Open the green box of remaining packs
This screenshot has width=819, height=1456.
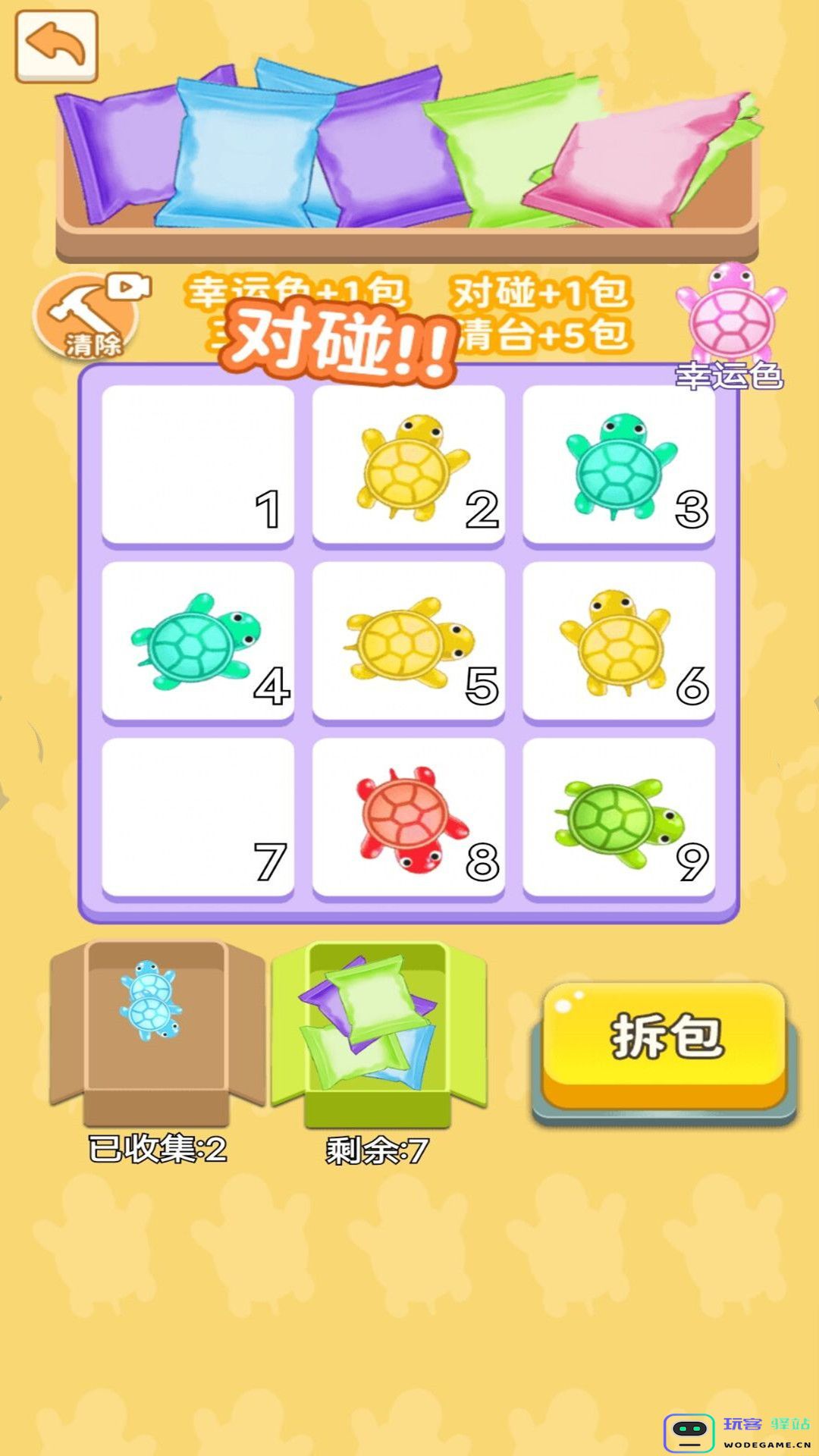point(378,1034)
